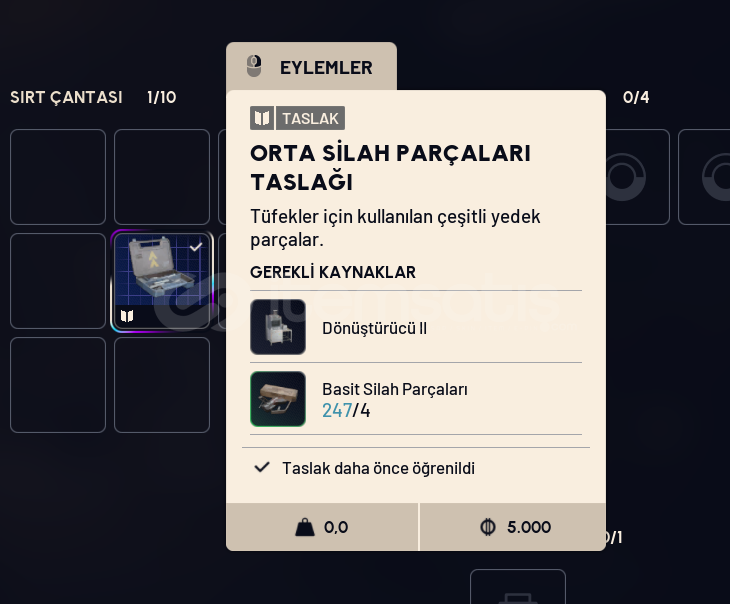Open the Eylemler actions menu
The width and height of the screenshot is (730, 604).
coord(311,67)
